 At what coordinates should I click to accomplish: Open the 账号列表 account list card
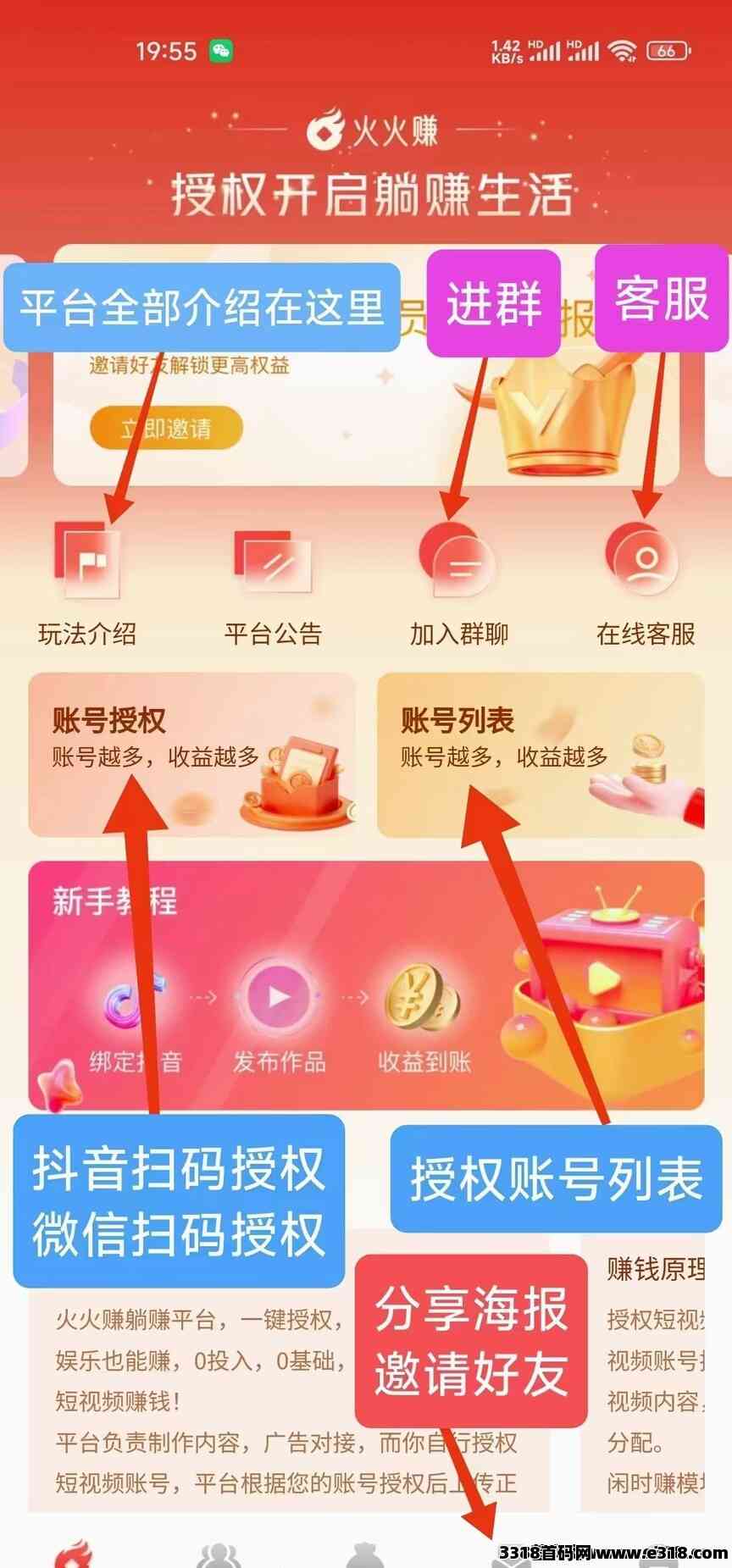540,754
